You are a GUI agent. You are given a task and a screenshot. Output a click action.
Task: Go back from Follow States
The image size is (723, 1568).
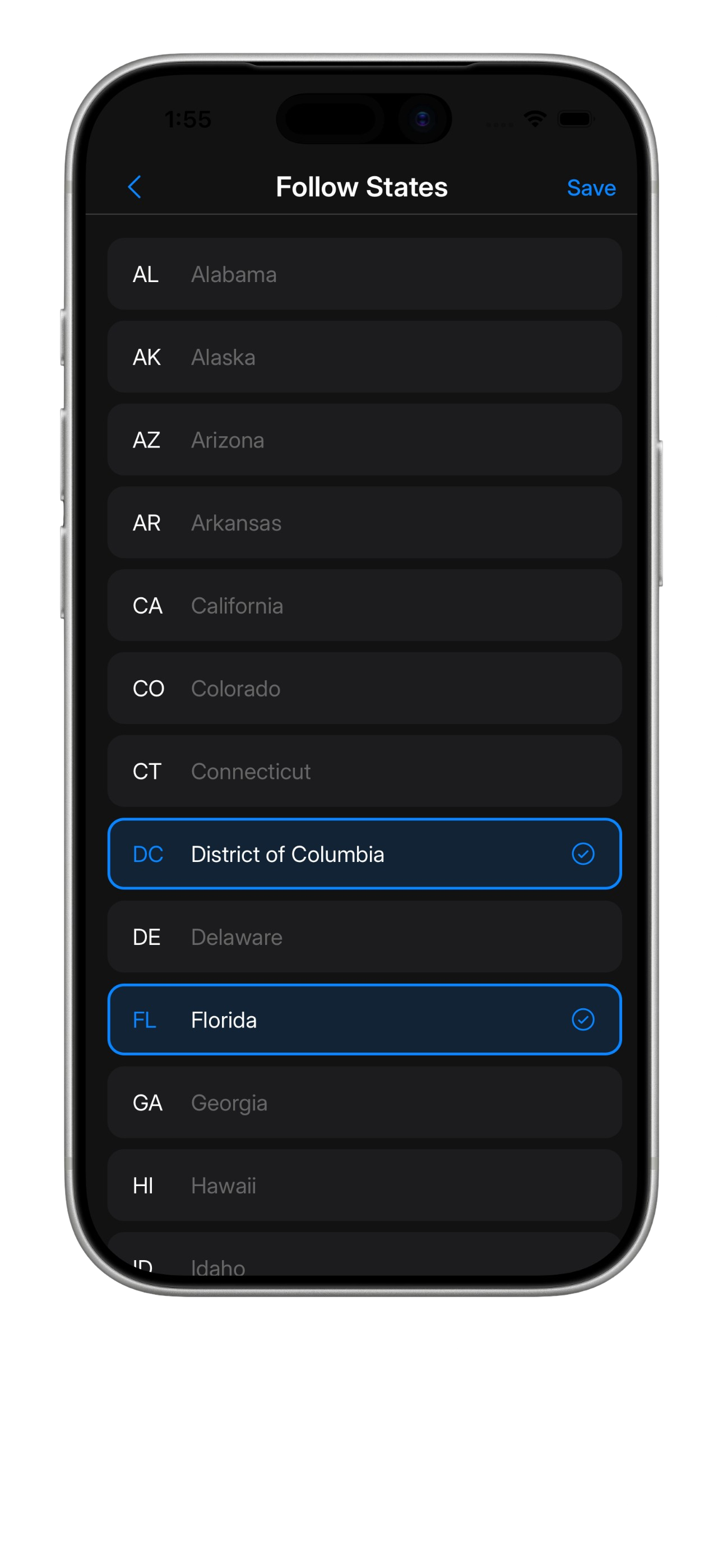(135, 187)
